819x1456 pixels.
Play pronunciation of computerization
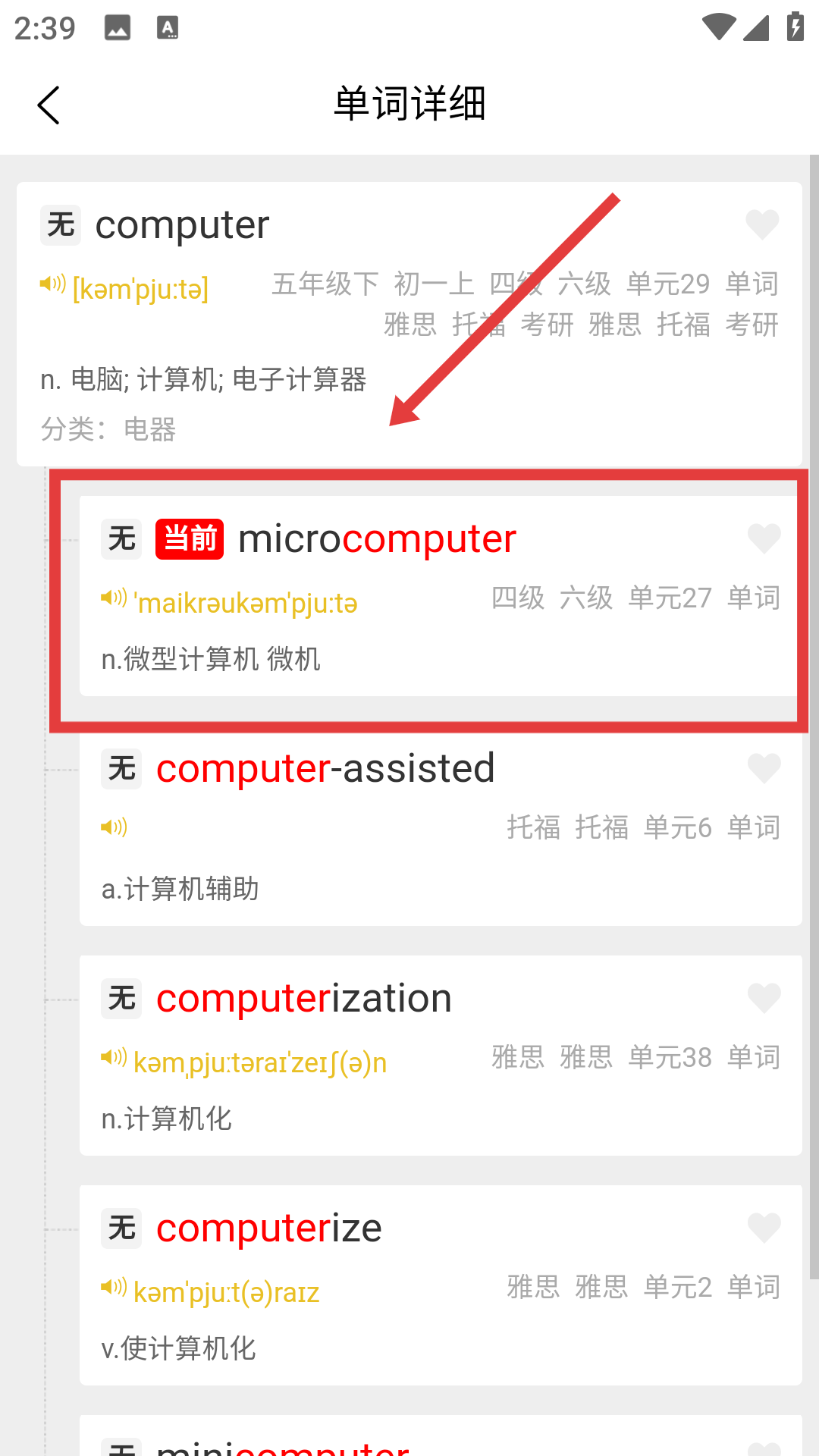click(x=114, y=1057)
